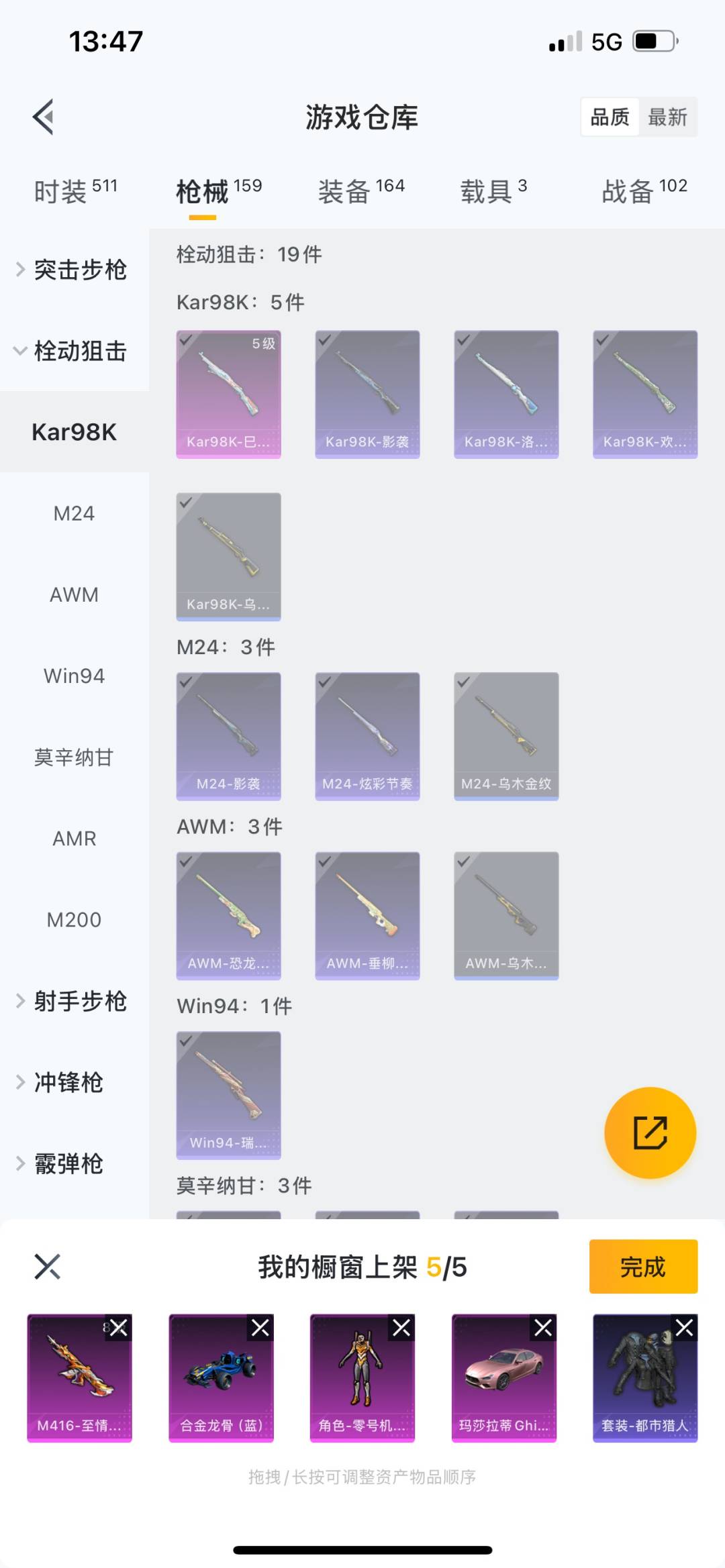The image size is (725, 1568).
Task: Open the 载具 tab
Action: pyautogui.click(x=493, y=191)
